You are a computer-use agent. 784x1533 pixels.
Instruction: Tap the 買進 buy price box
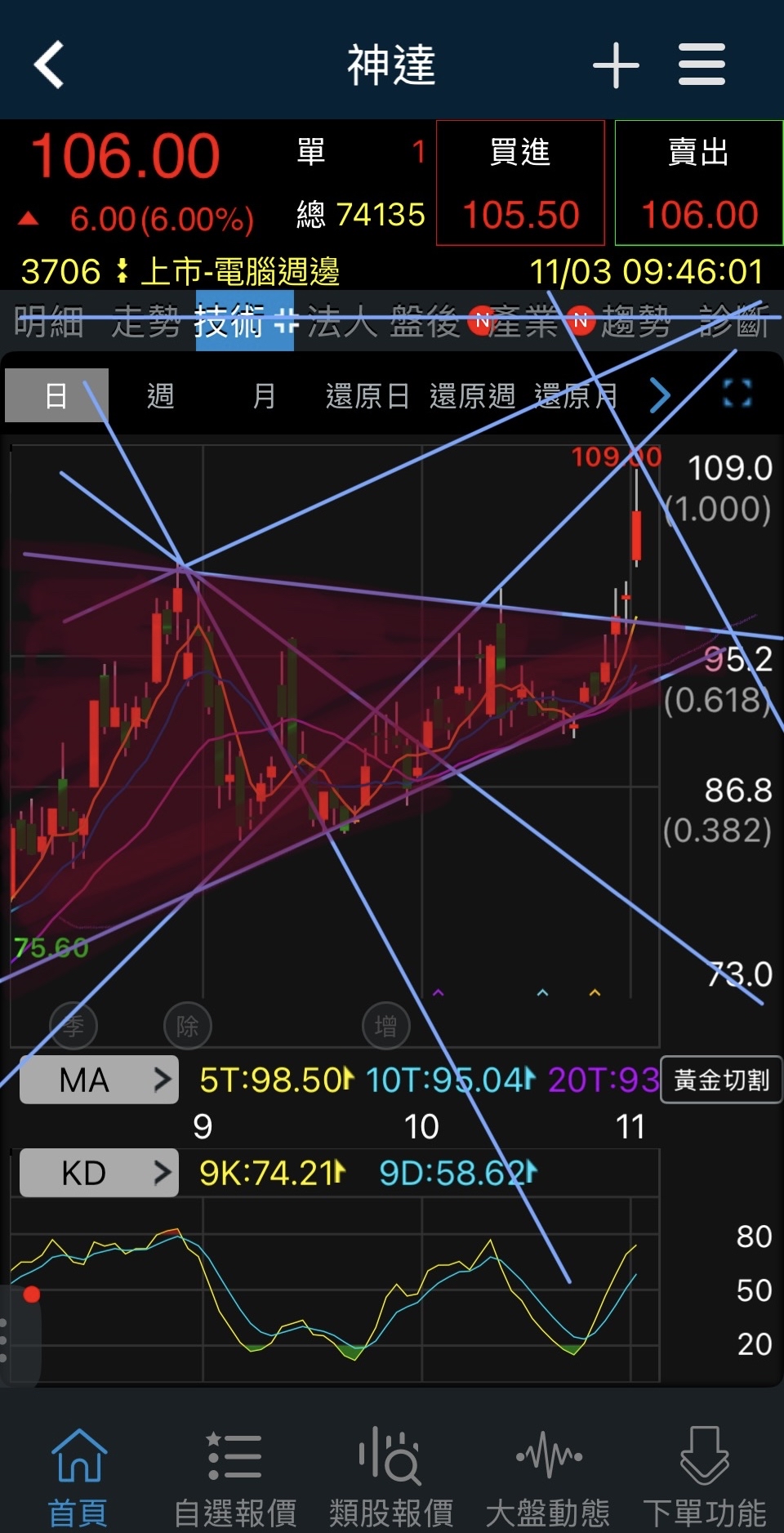(520, 183)
